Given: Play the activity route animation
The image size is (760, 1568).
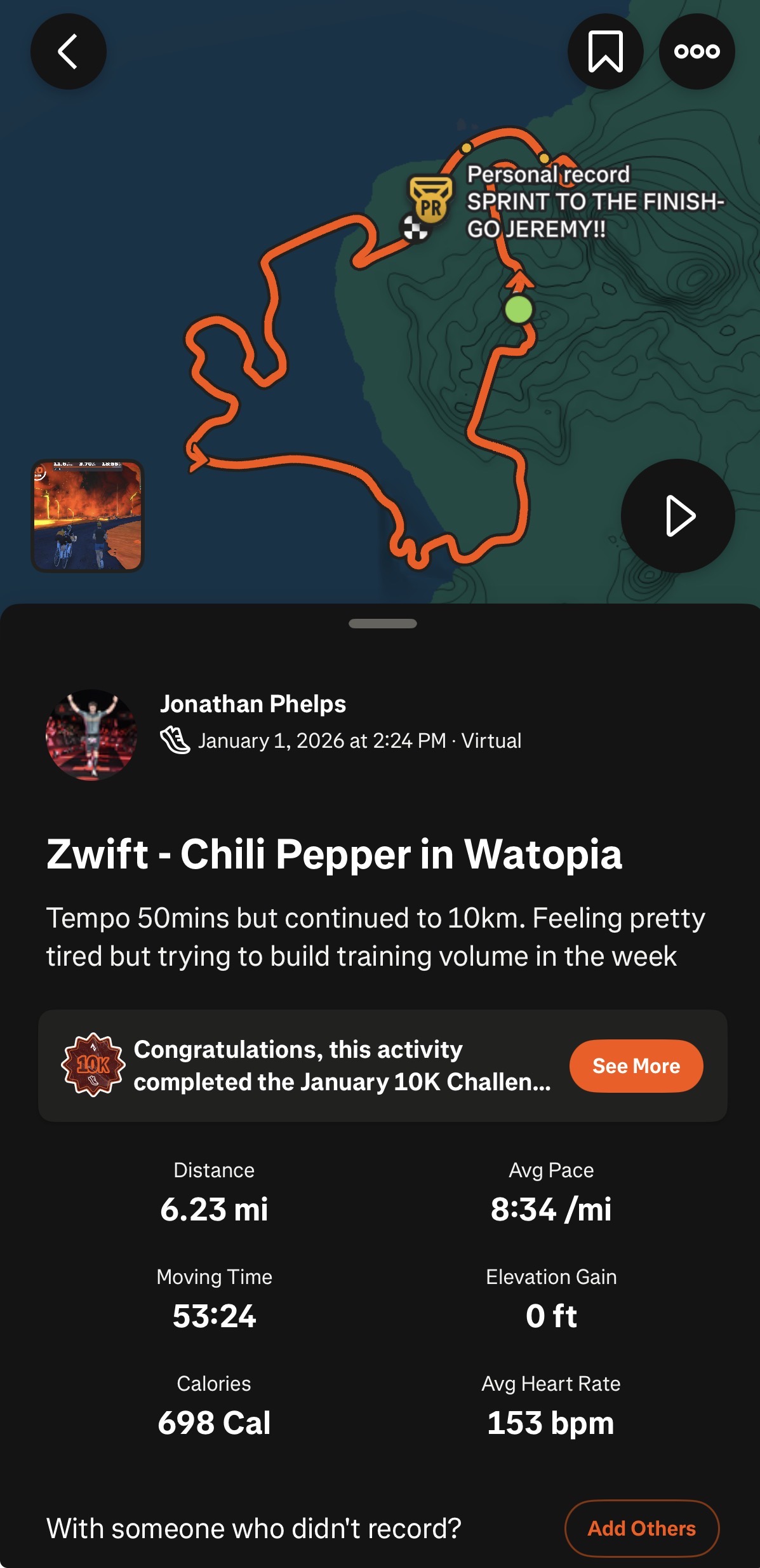Looking at the screenshot, I should coord(677,516).
